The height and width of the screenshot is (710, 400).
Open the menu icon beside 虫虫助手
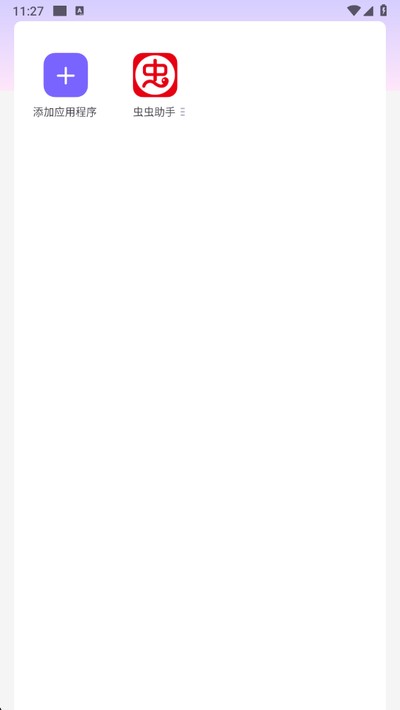[183, 112]
